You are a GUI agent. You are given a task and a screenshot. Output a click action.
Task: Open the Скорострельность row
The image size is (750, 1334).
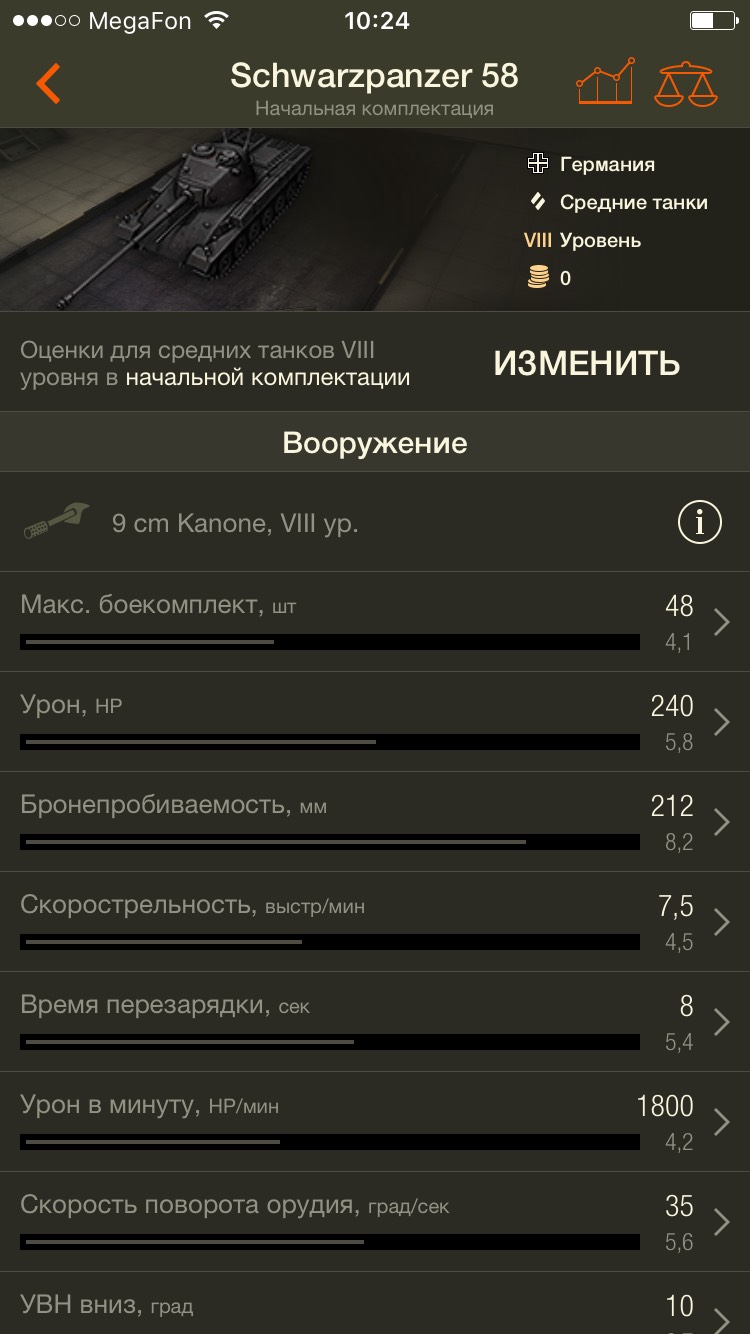[x=375, y=922]
